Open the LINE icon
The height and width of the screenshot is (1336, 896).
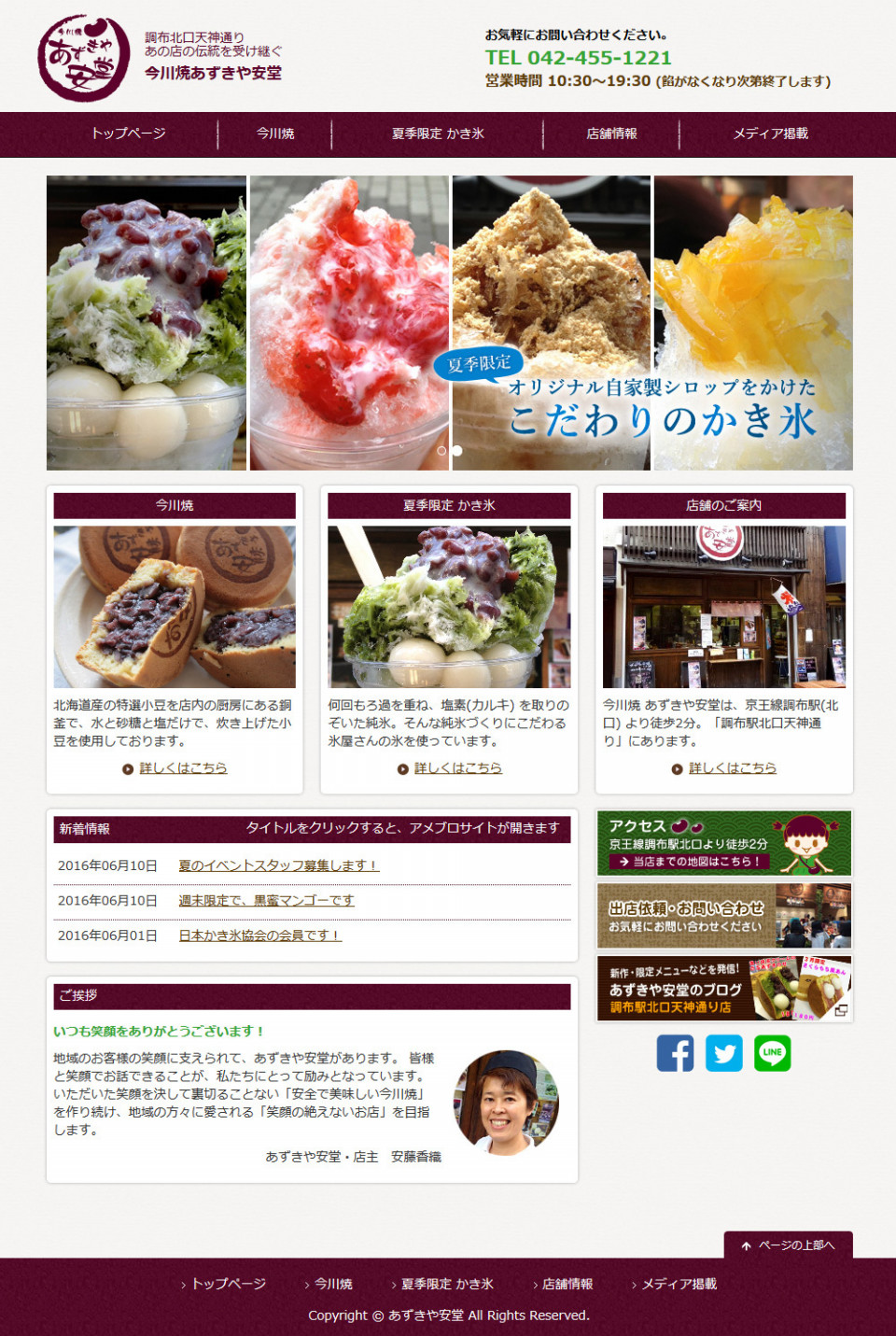click(772, 1053)
